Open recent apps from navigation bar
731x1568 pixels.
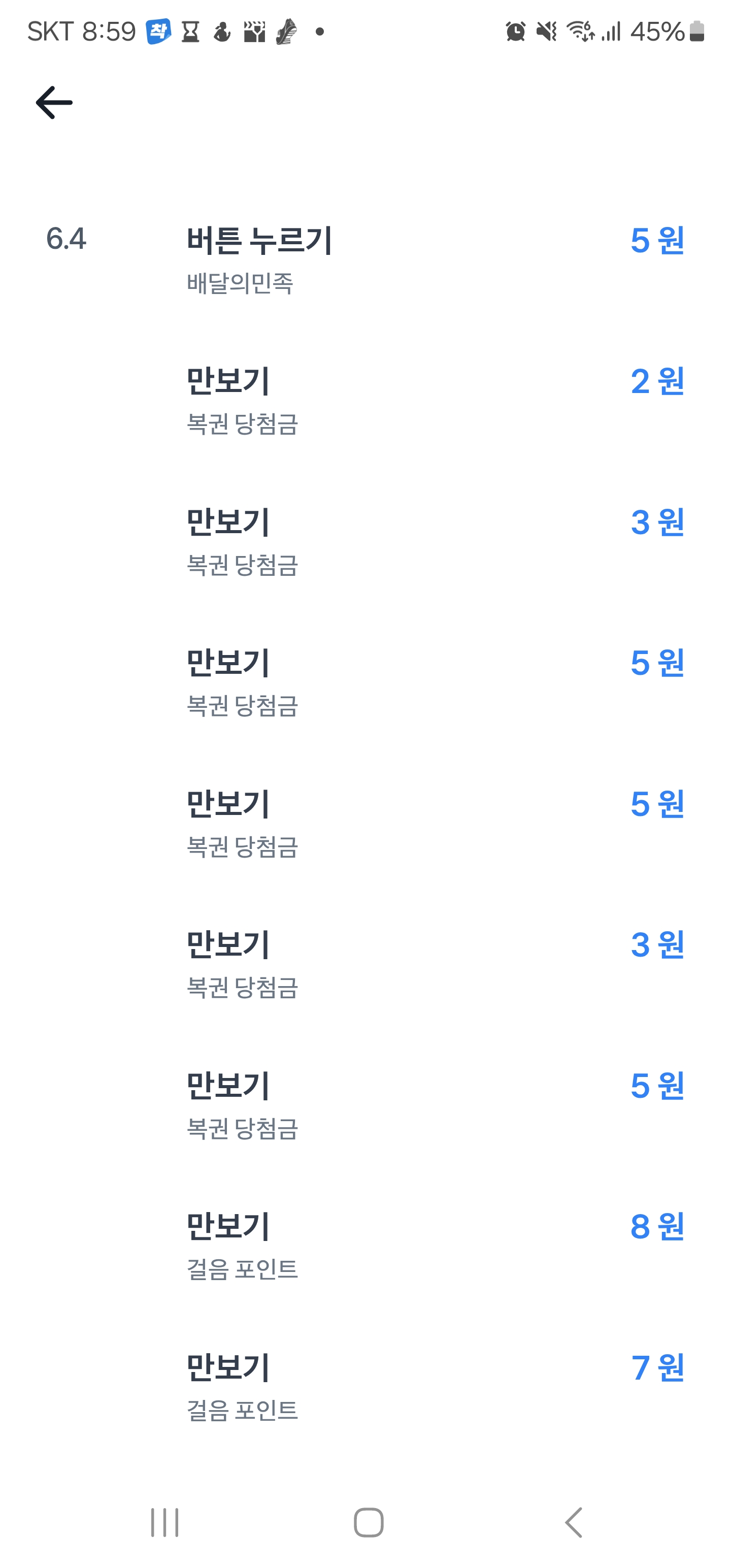[164, 1522]
